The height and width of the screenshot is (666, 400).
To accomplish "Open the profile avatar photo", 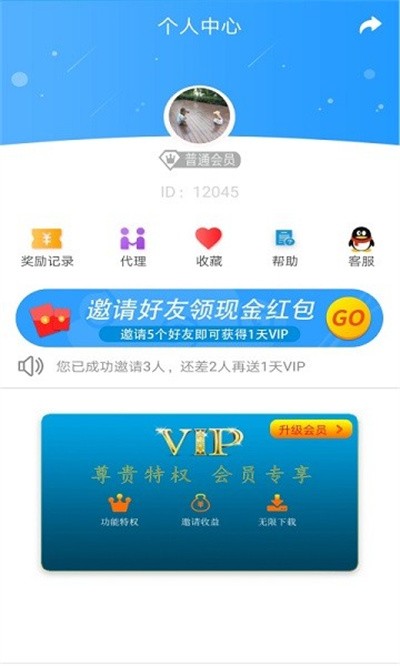I will click(200, 116).
